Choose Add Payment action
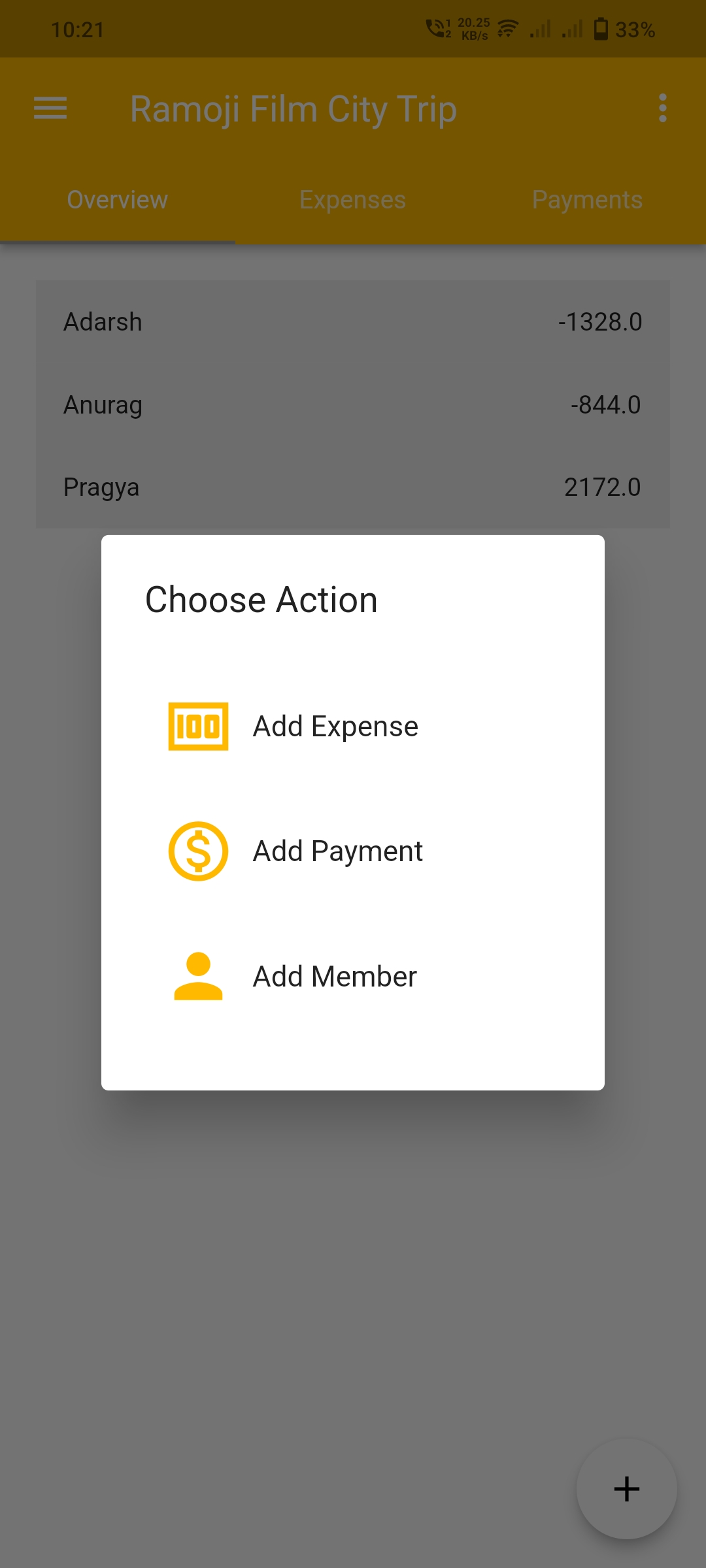This screenshot has width=706, height=1568. [337, 851]
